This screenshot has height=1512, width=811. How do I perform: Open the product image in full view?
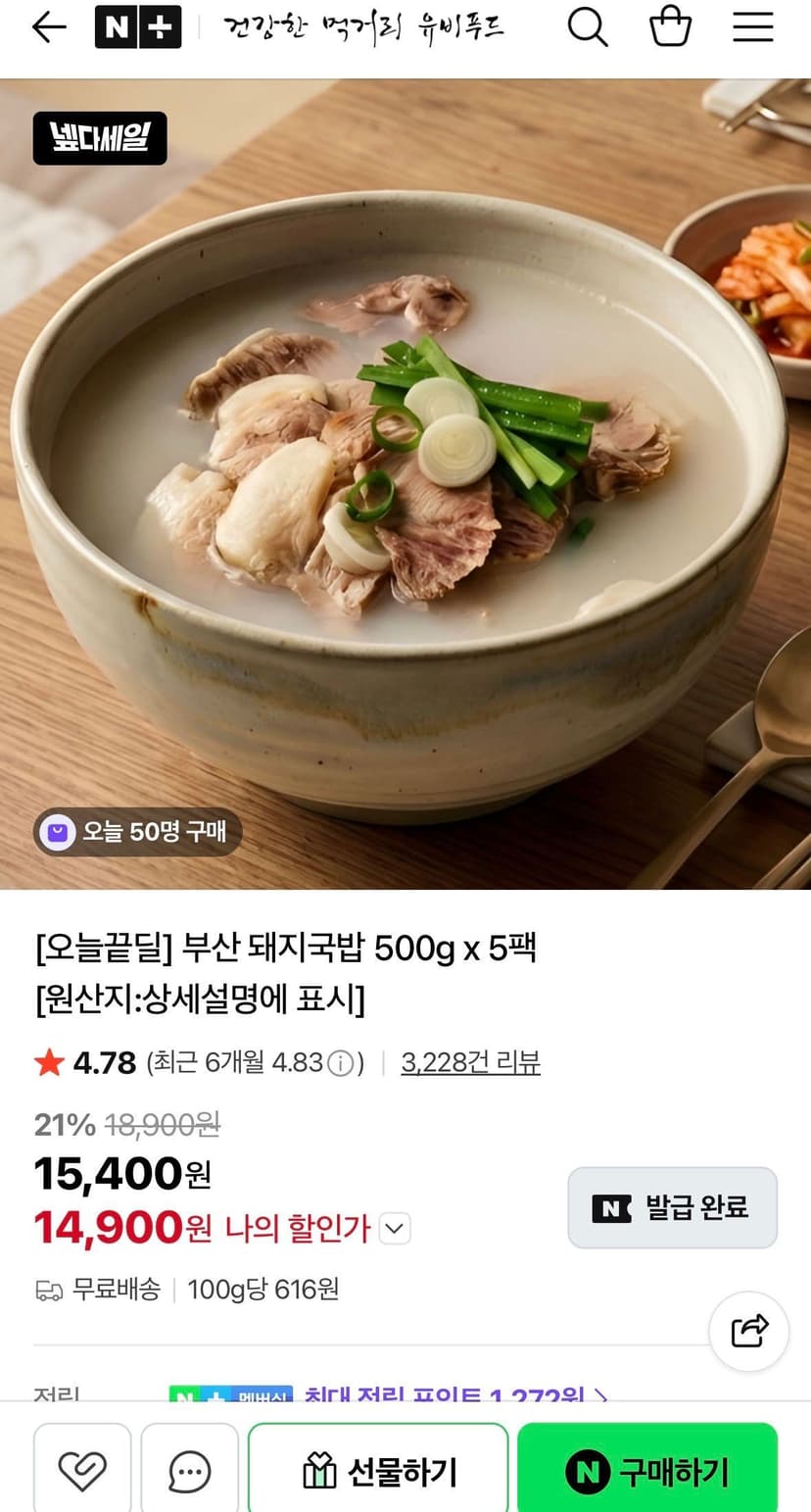click(405, 484)
